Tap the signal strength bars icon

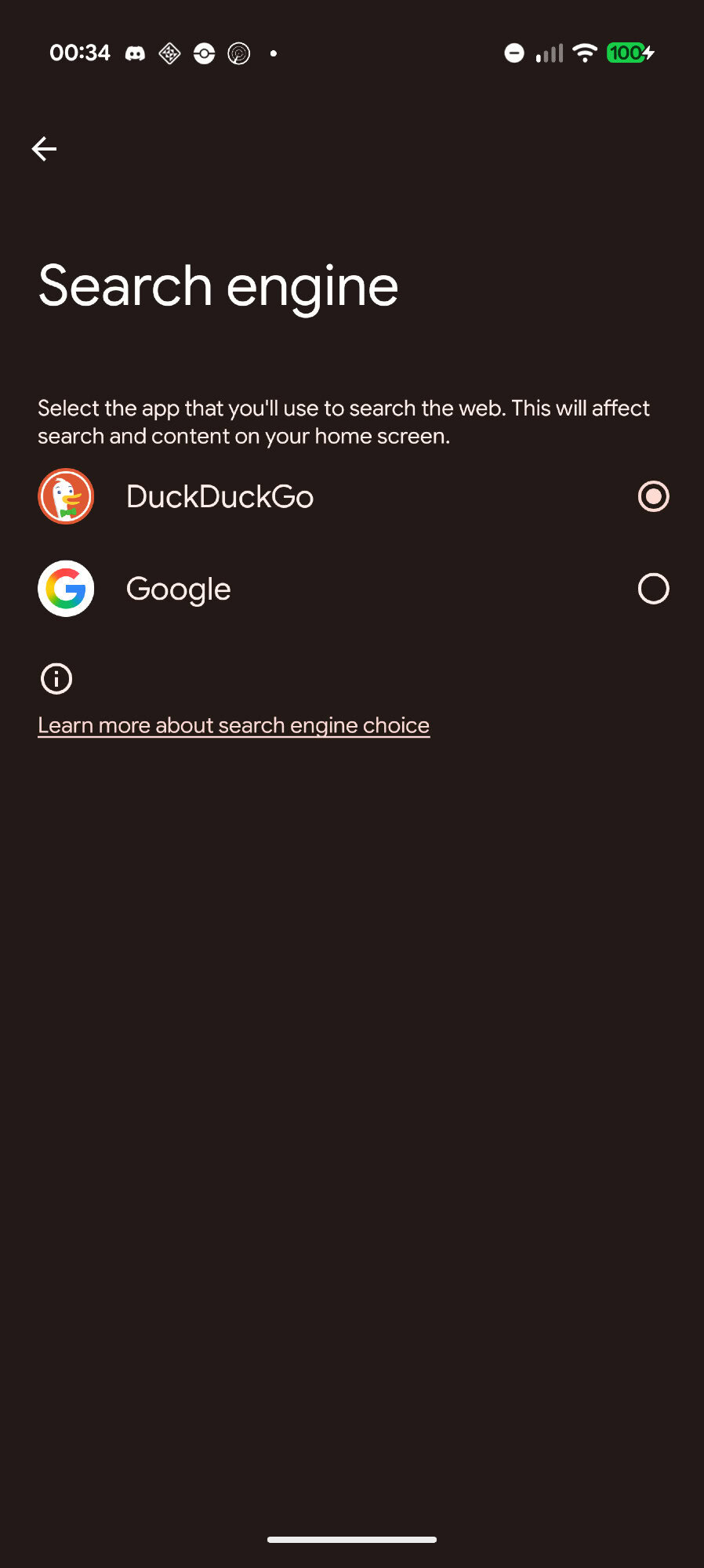549,53
